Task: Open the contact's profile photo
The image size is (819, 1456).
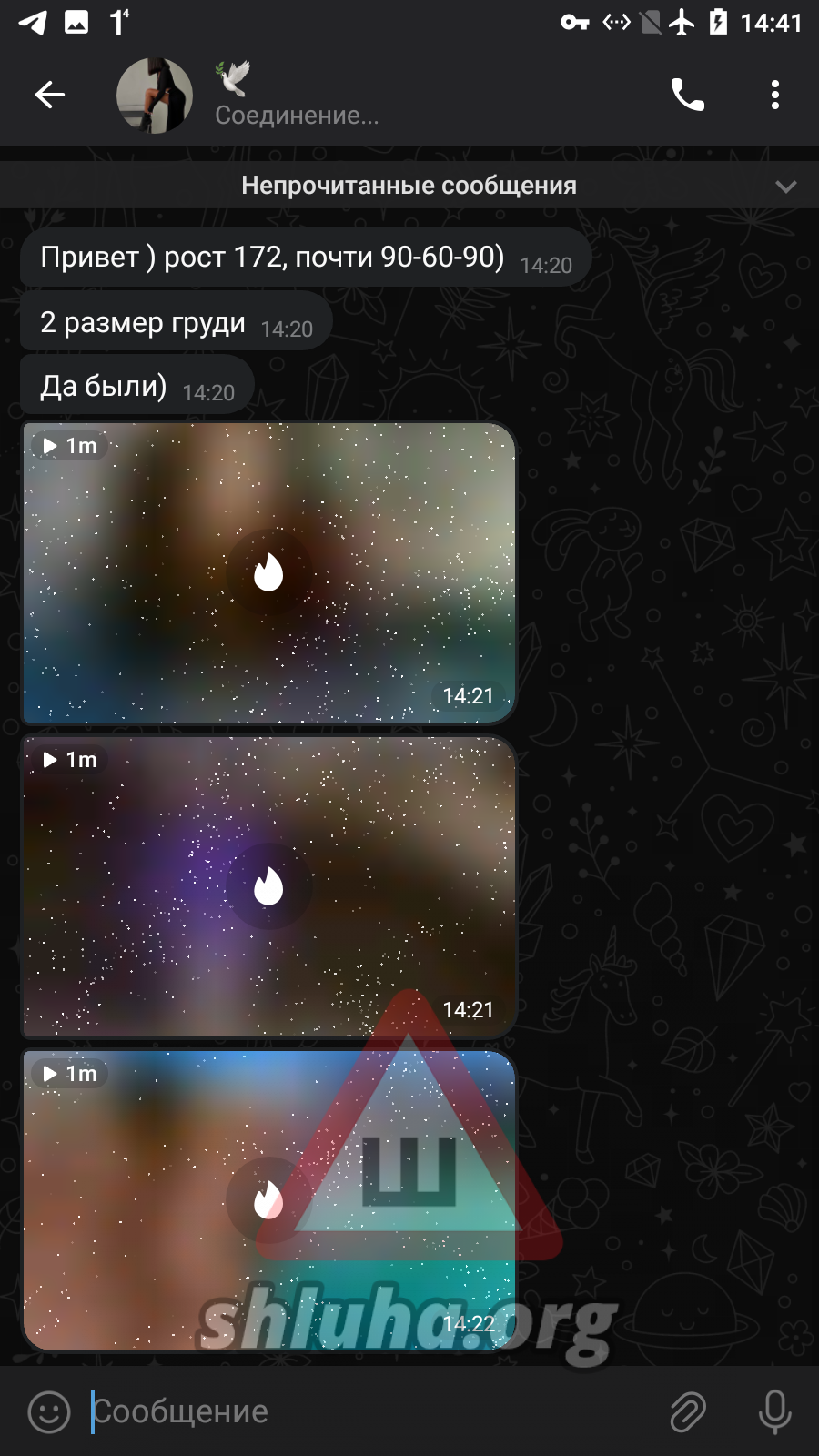Action: [155, 95]
